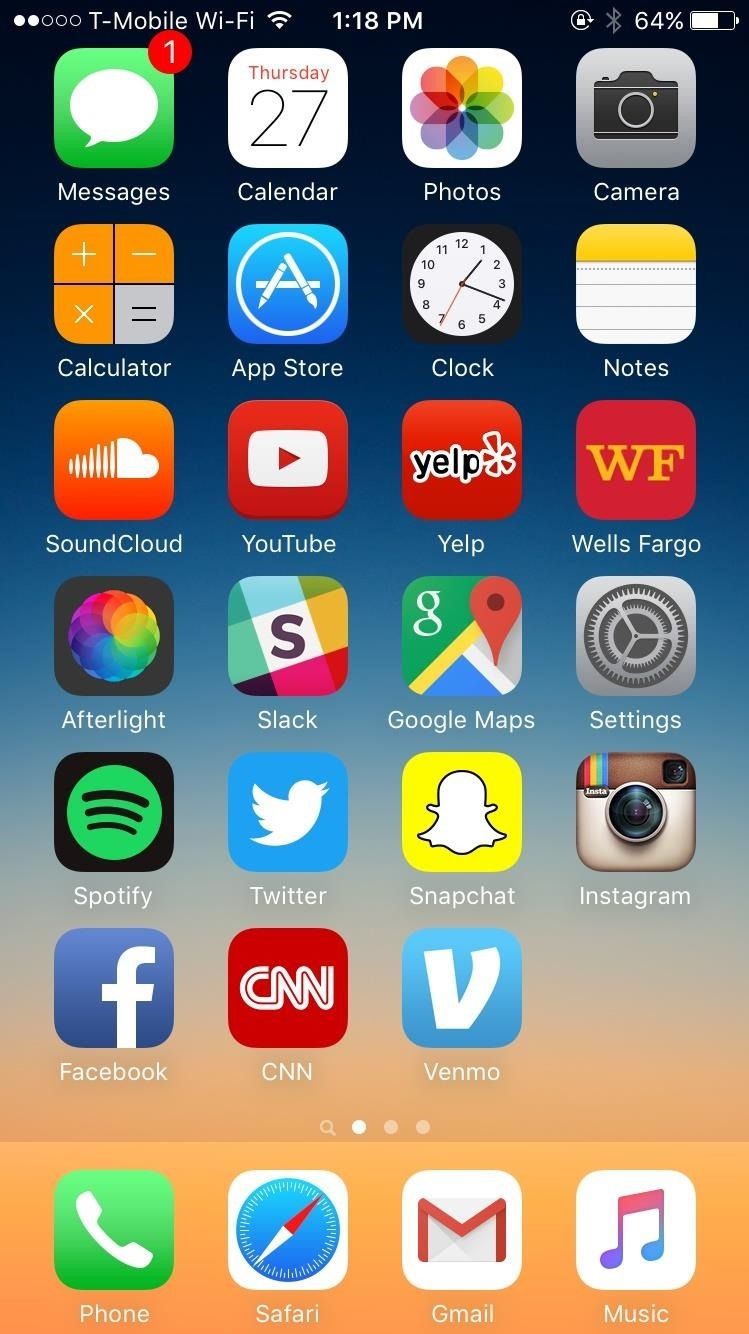Open YouTube
Screen dimensions: 749x1334
pyautogui.click(x=288, y=460)
